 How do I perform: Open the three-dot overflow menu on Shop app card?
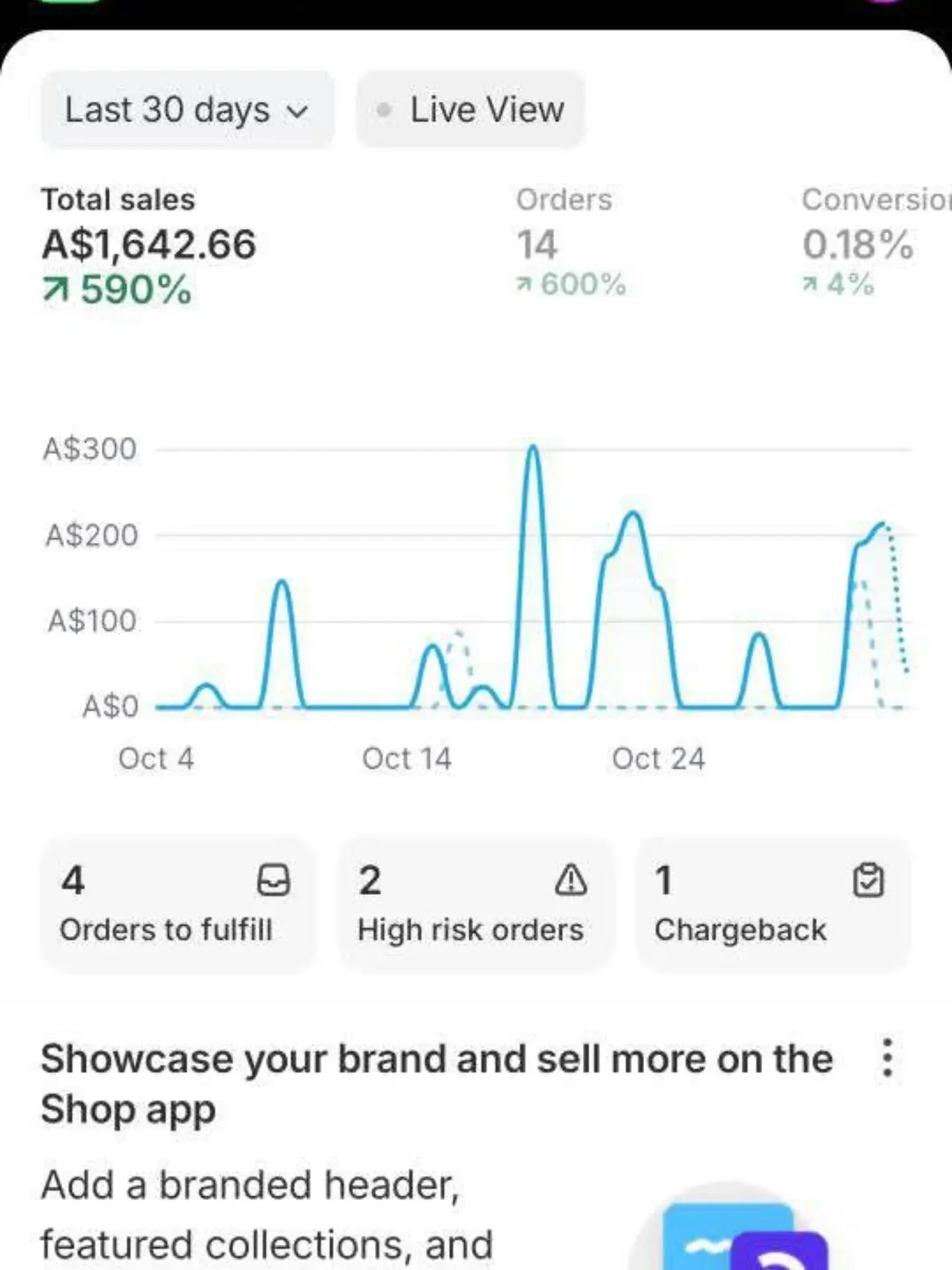tap(886, 1058)
